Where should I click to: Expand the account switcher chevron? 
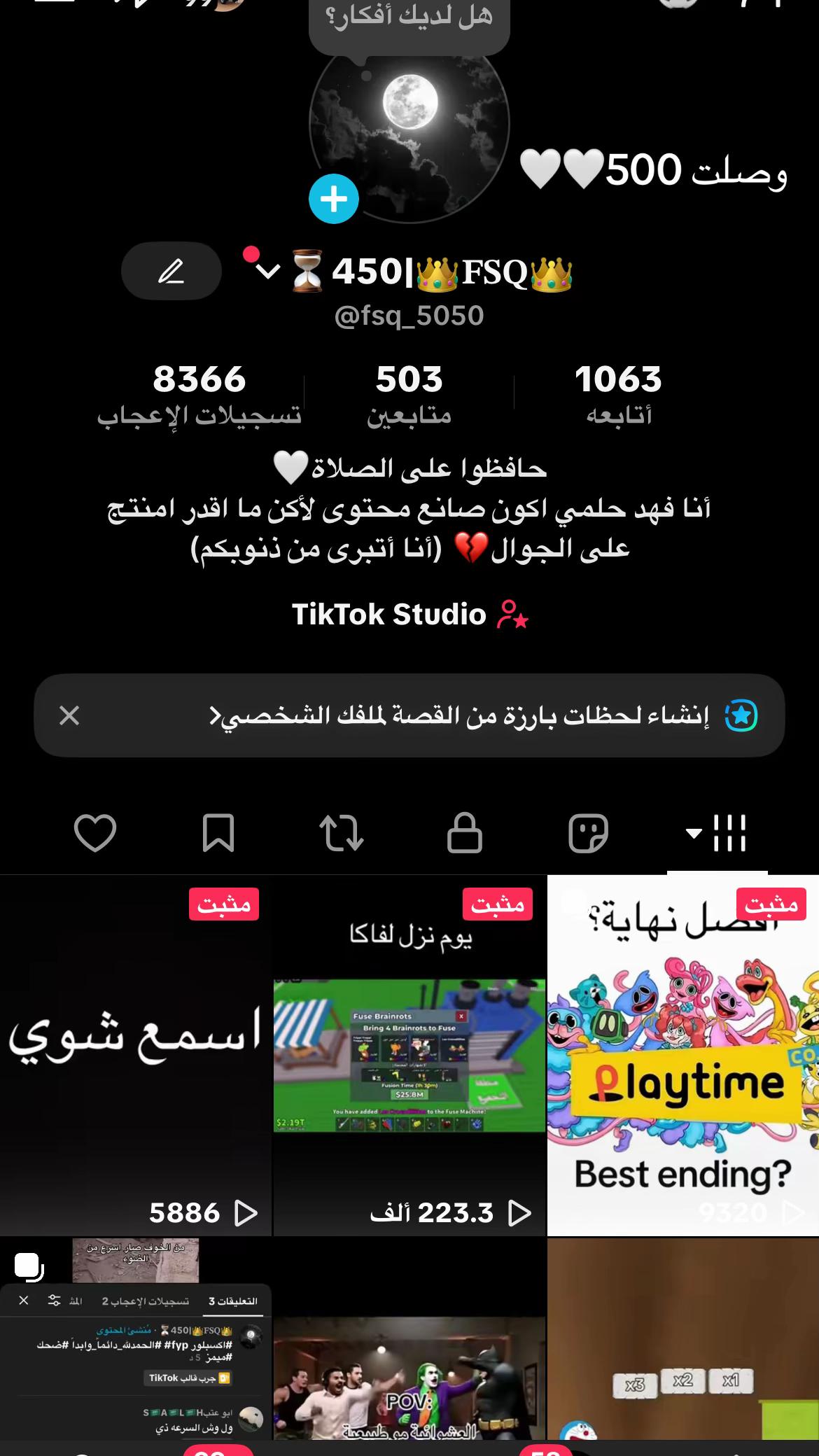point(268,271)
